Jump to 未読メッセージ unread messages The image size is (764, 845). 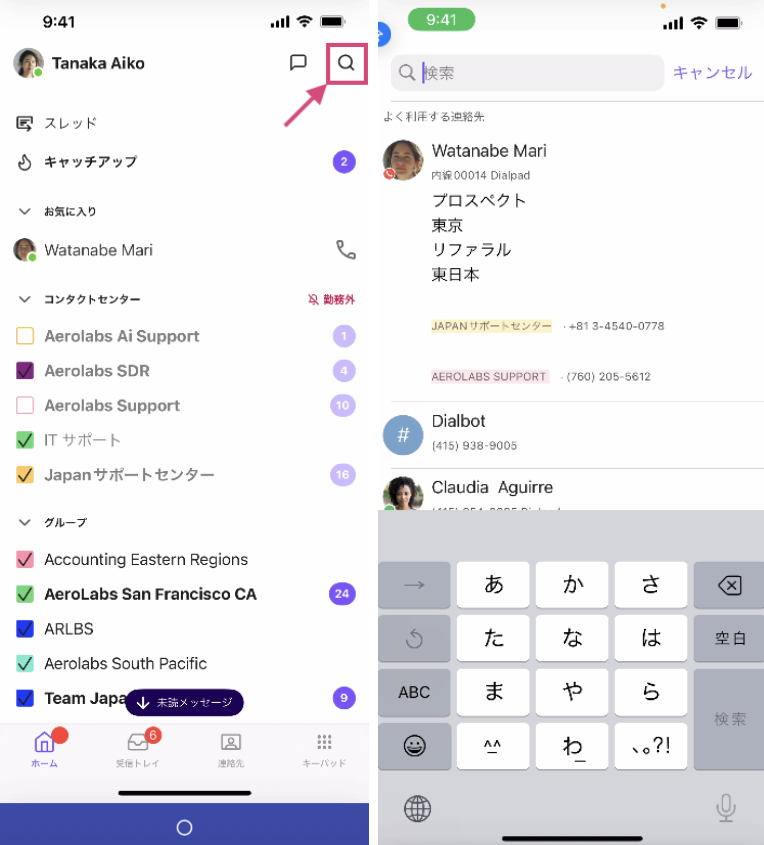[184, 702]
